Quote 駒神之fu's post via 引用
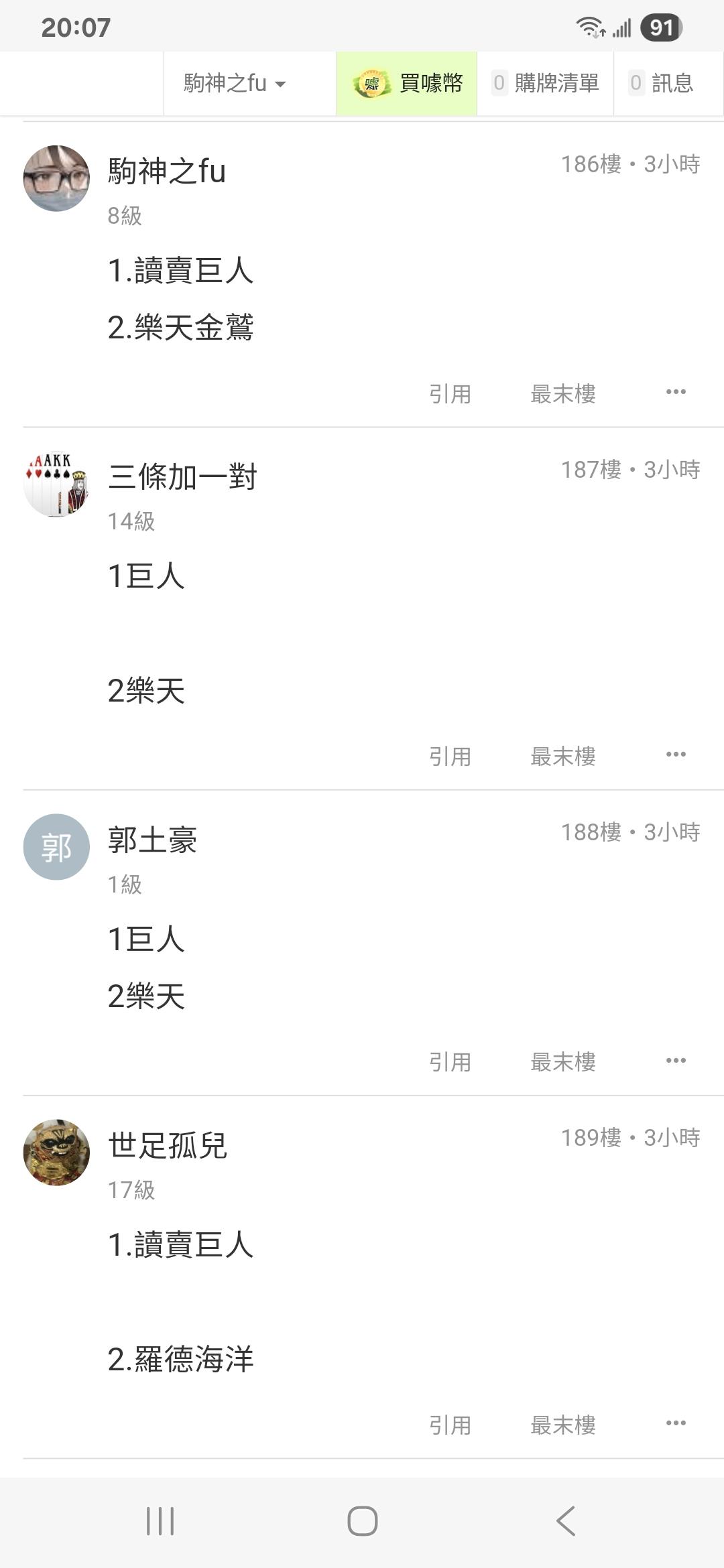Screen dimensions: 724x1568 (450, 393)
